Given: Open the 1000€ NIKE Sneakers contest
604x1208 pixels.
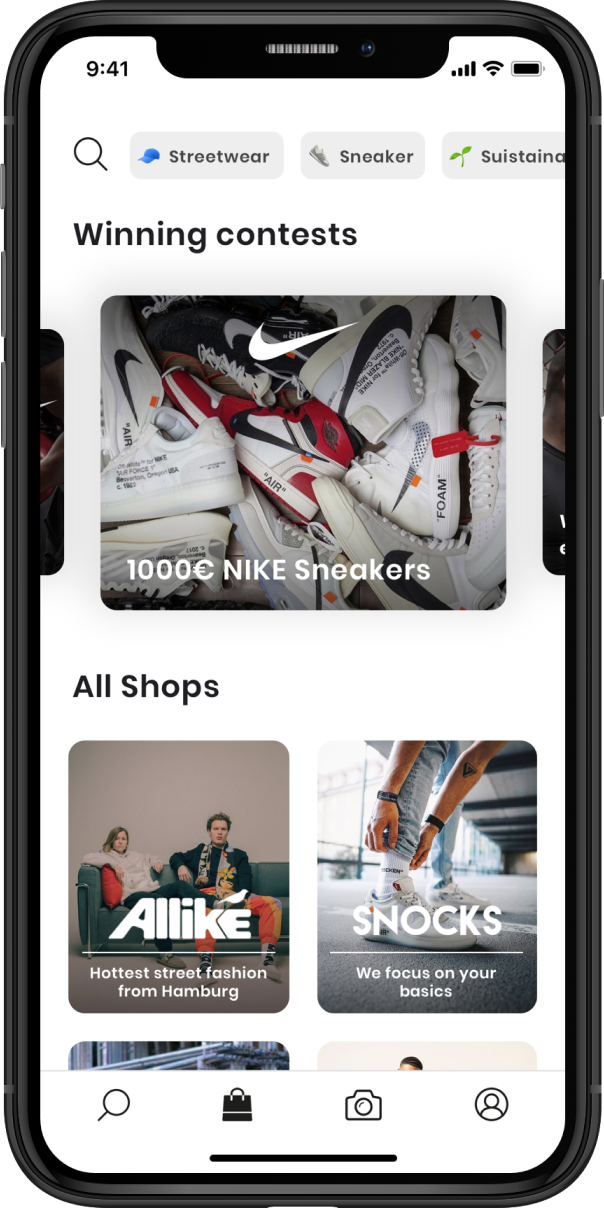Looking at the screenshot, I should point(303,452).
